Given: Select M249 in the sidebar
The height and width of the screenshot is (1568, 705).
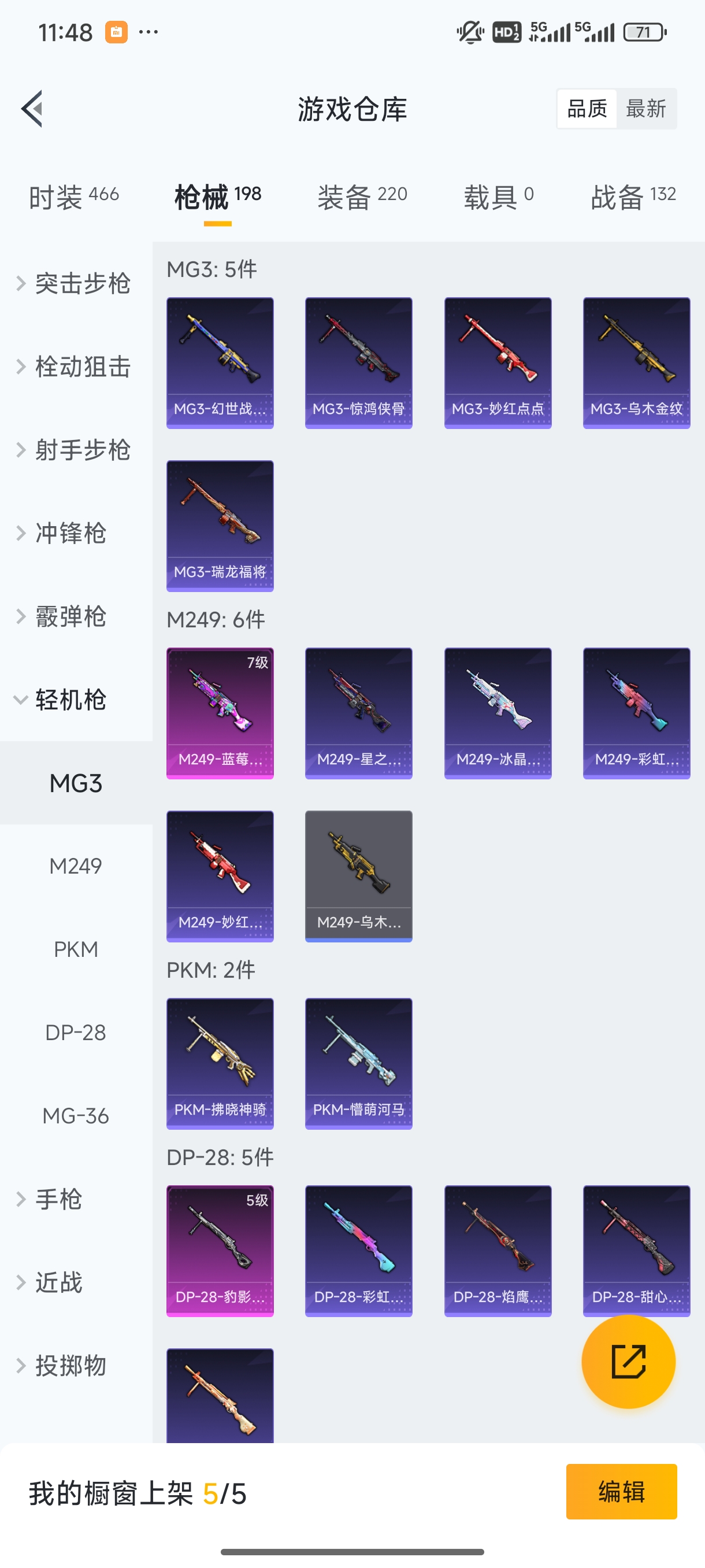Looking at the screenshot, I should pyautogui.click(x=76, y=866).
